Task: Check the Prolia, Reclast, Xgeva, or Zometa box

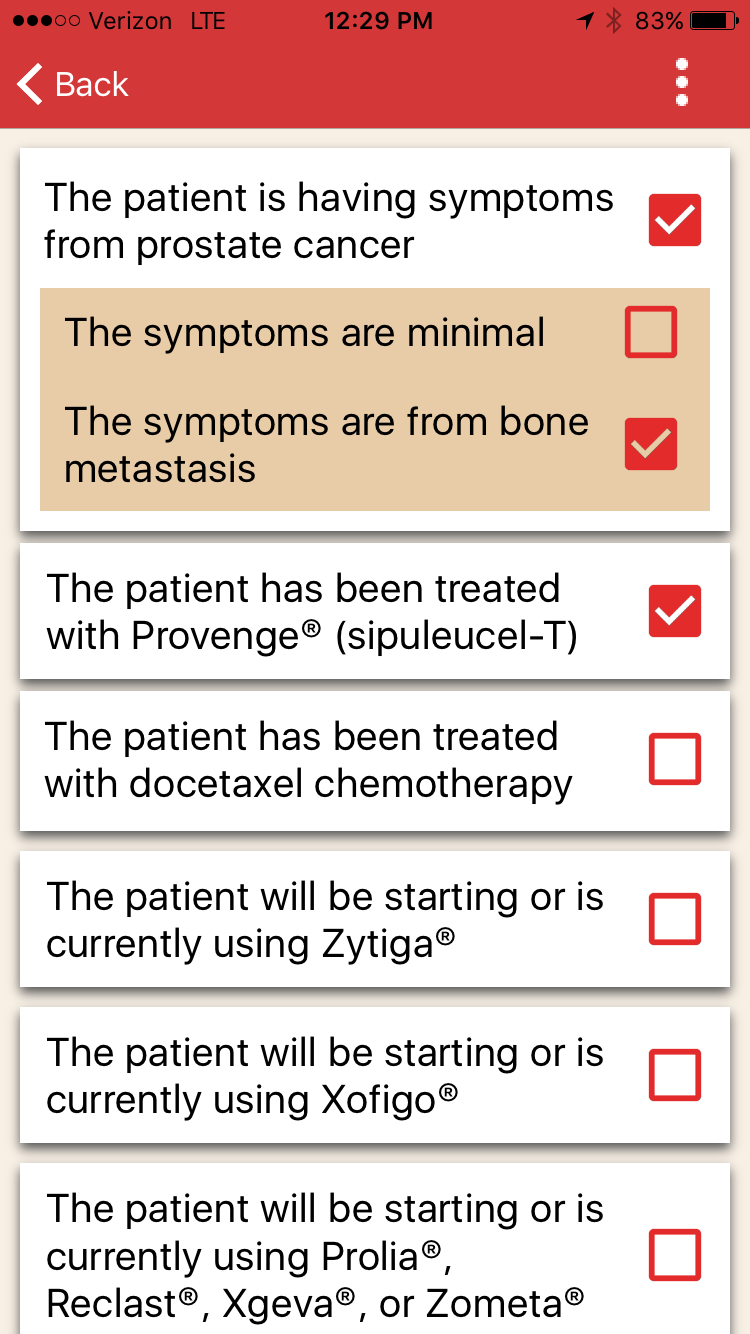Action: pyautogui.click(x=675, y=1255)
